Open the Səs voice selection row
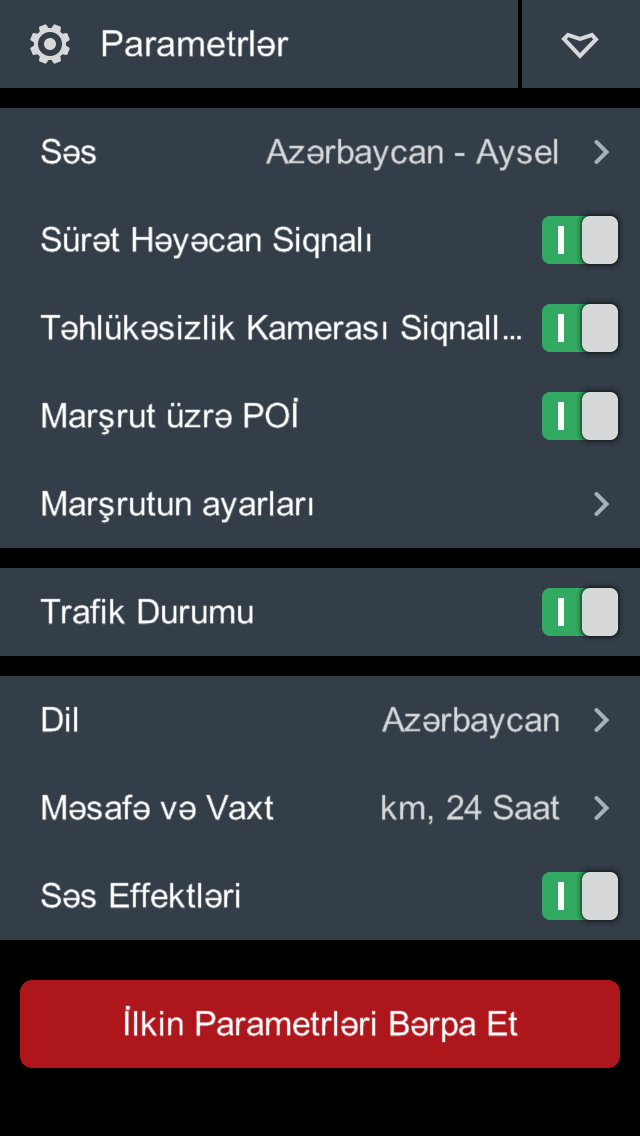Viewport: 640px width, 1136px height. [320, 153]
